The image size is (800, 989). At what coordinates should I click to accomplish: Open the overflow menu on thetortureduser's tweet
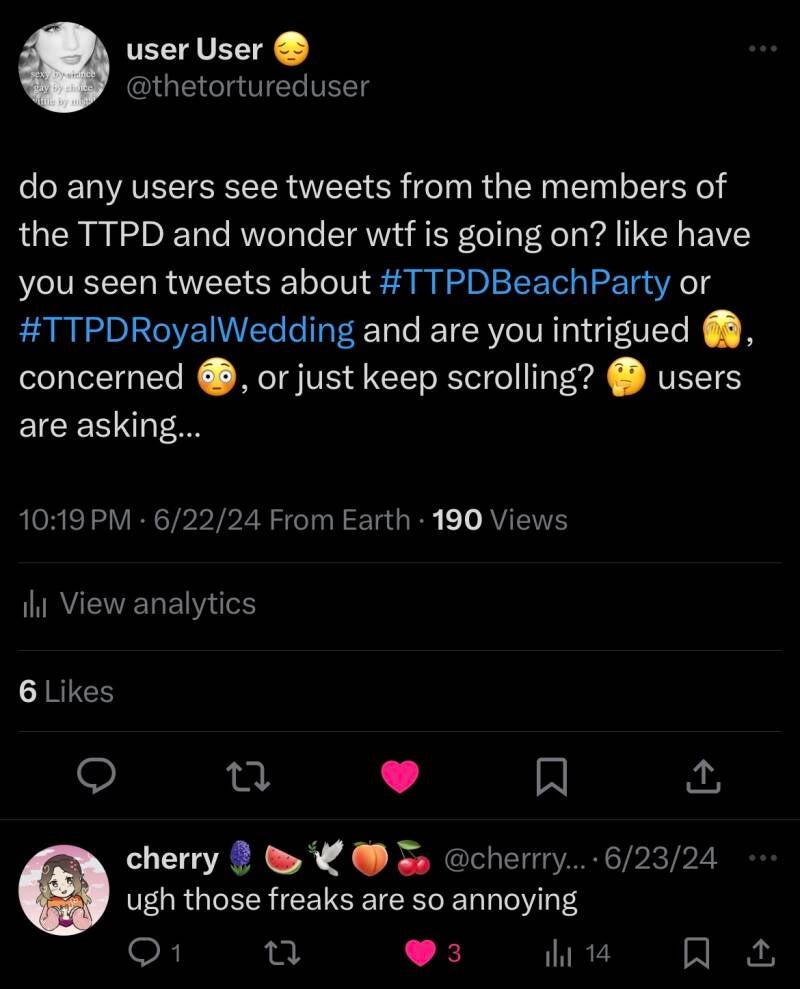click(x=763, y=49)
